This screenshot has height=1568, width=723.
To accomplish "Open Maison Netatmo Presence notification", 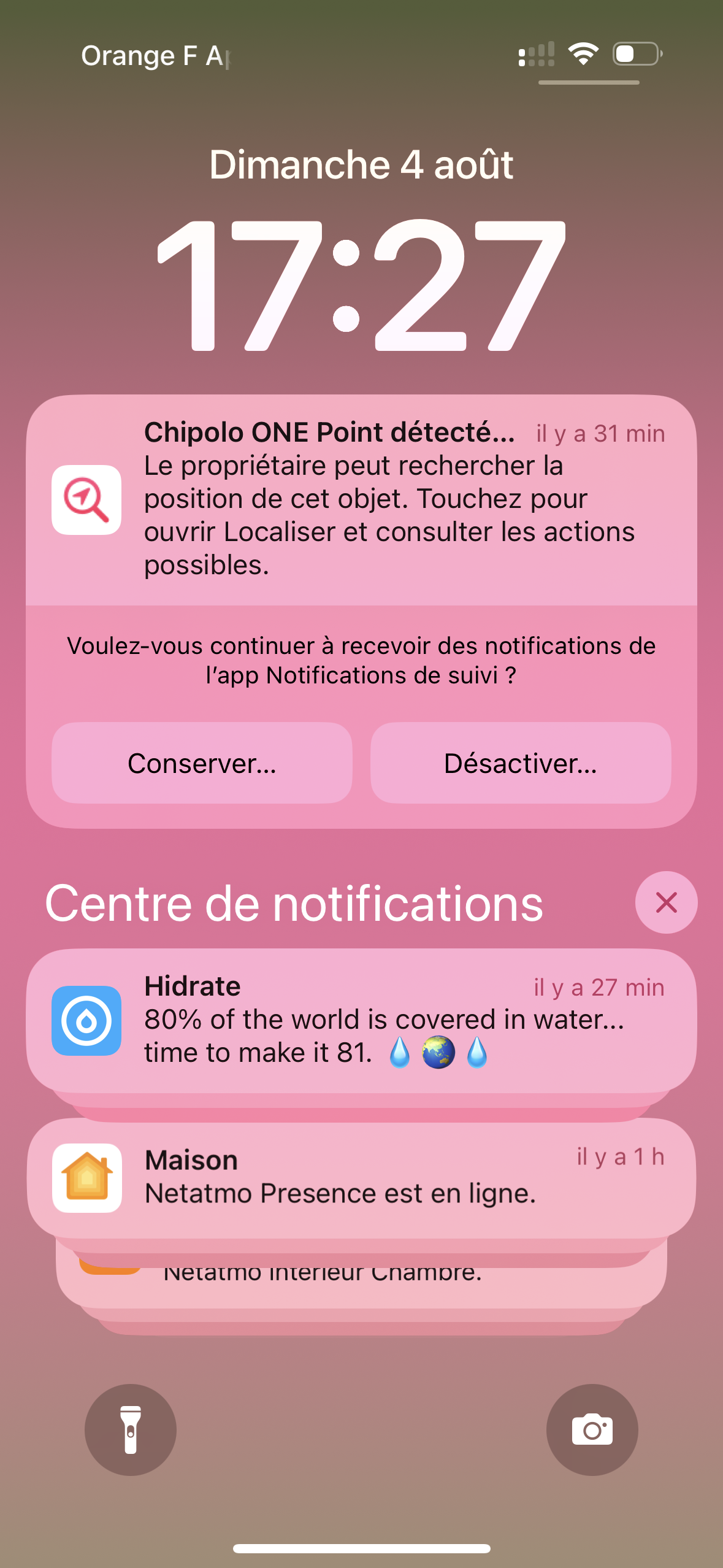I will tap(361, 1178).
